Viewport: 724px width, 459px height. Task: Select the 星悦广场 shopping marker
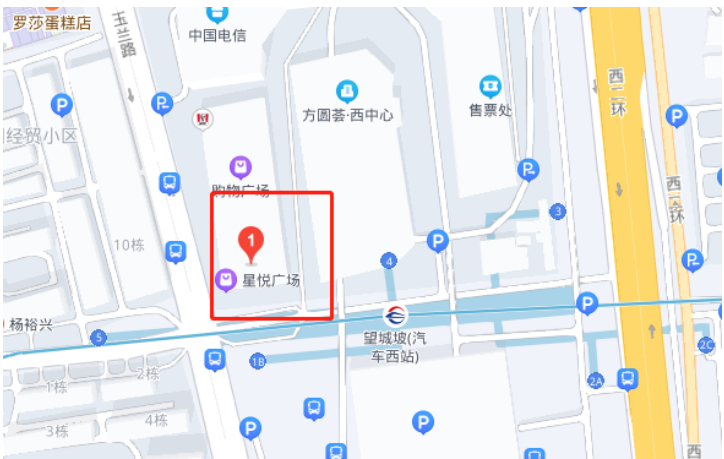tap(228, 280)
